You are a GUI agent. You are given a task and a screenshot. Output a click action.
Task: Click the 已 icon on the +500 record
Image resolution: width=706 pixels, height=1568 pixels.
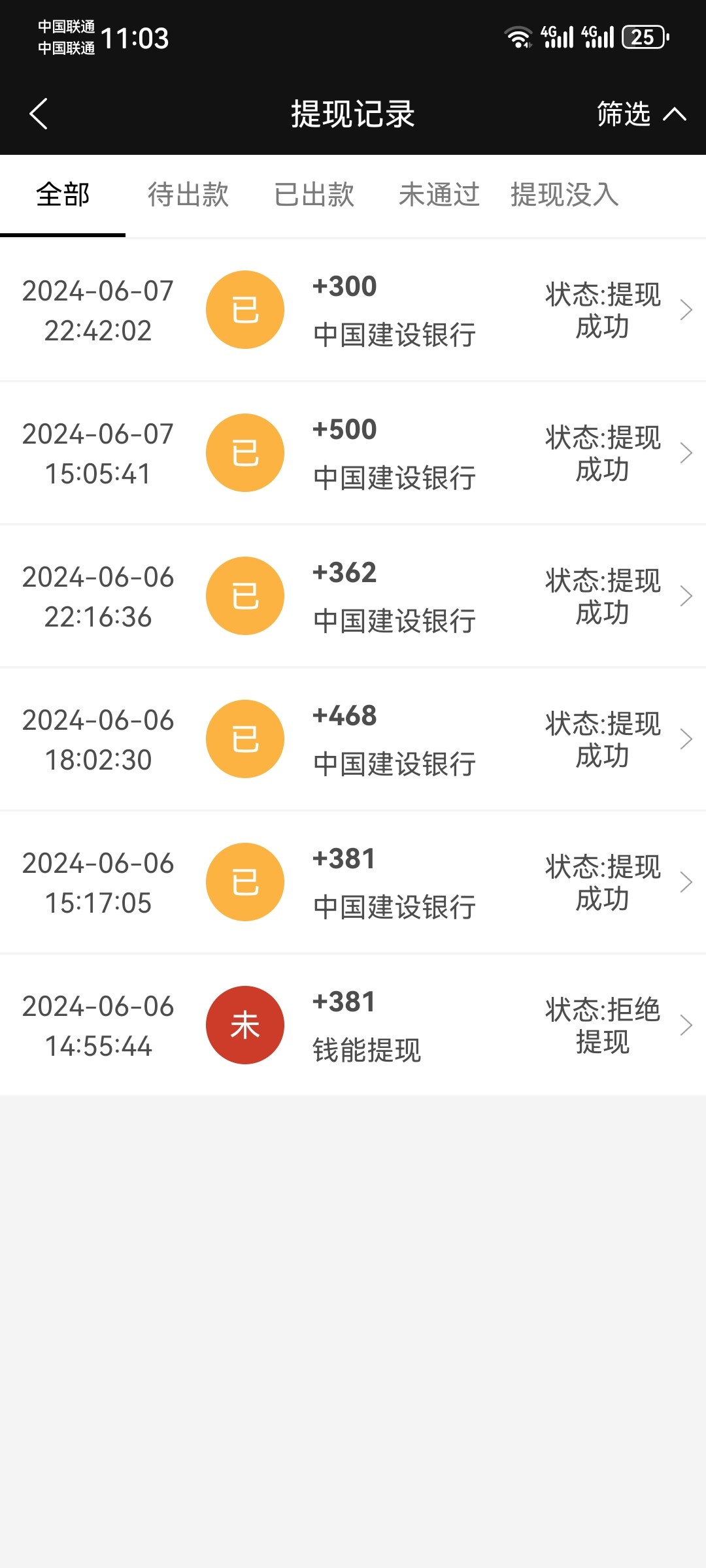click(x=245, y=452)
